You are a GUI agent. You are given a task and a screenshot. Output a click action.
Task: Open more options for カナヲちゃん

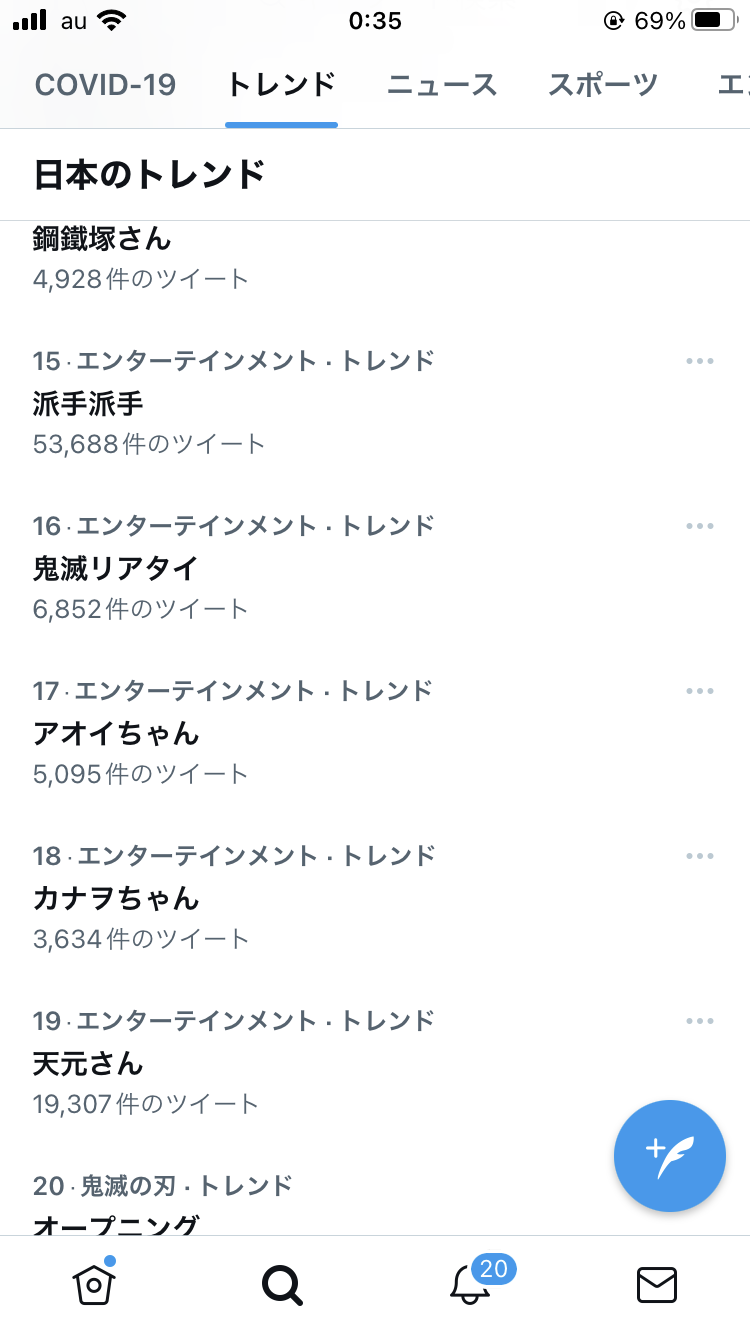[x=700, y=856]
